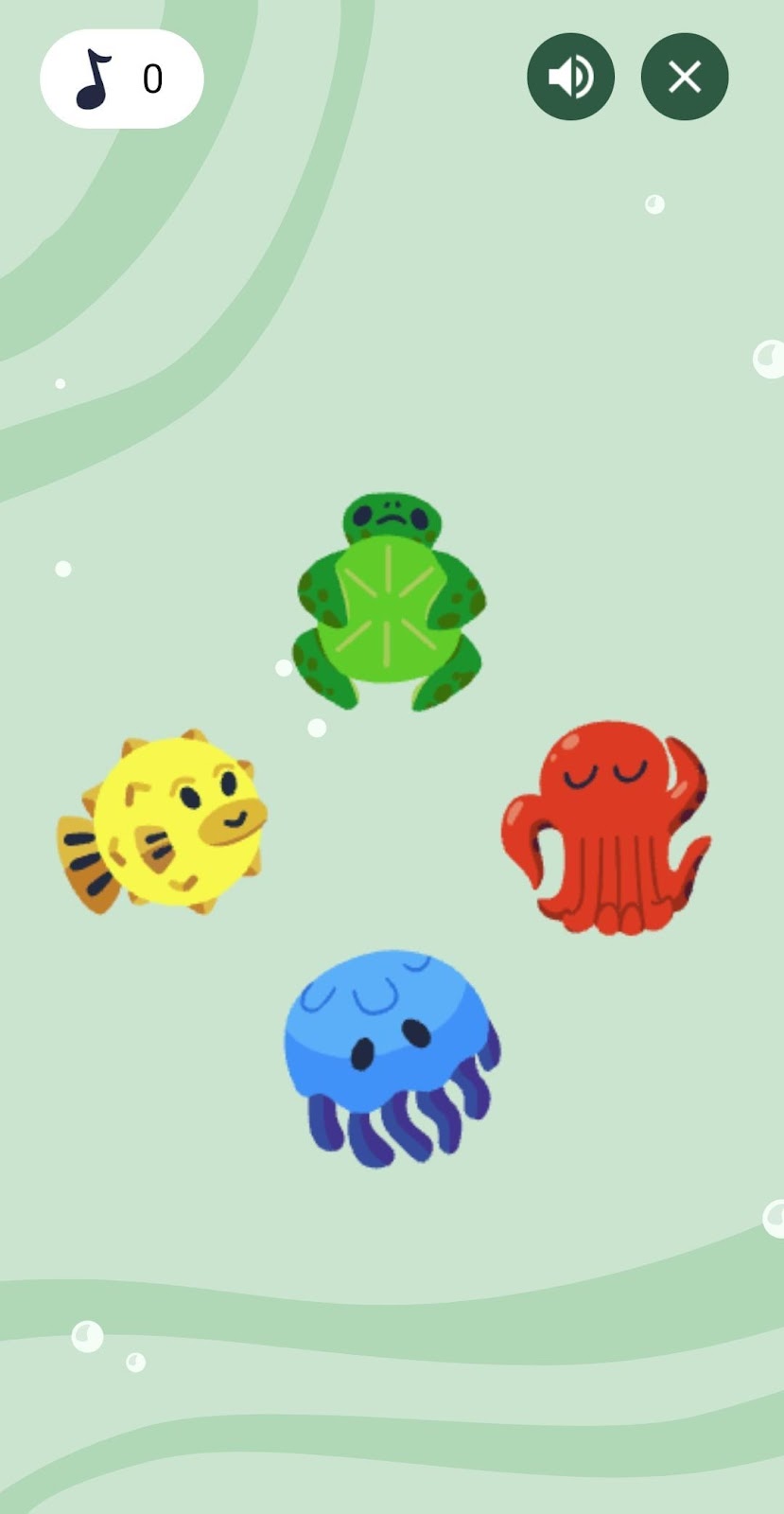The image size is (784, 1514).
Task: Tap the red octopus
Action: 608,828
